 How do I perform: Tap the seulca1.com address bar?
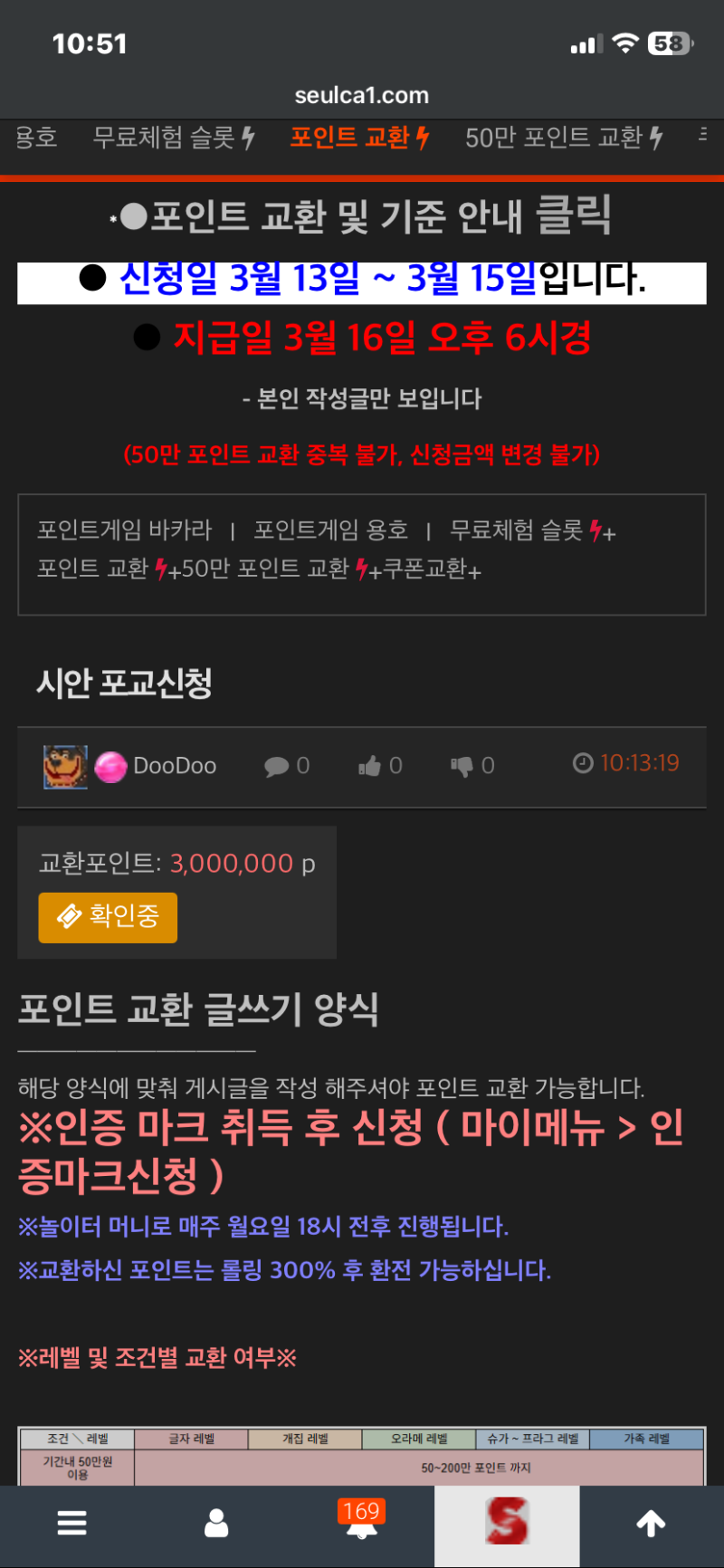pos(362,95)
